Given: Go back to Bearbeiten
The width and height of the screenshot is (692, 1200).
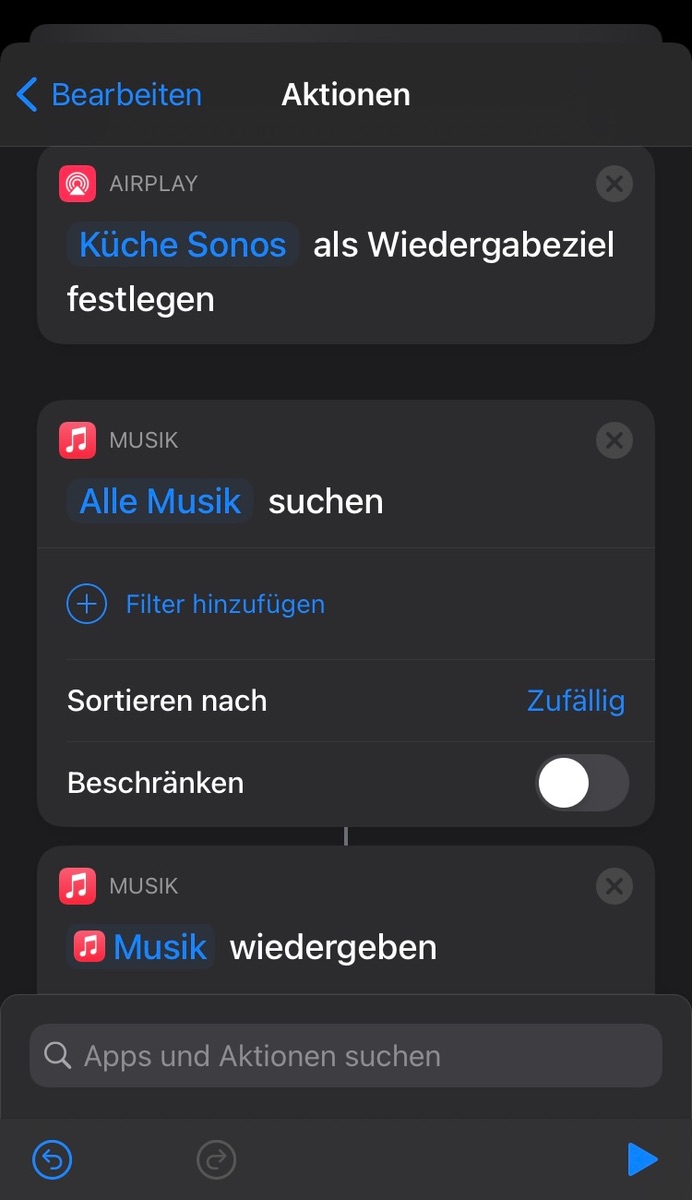Looking at the screenshot, I should coord(108,95).
